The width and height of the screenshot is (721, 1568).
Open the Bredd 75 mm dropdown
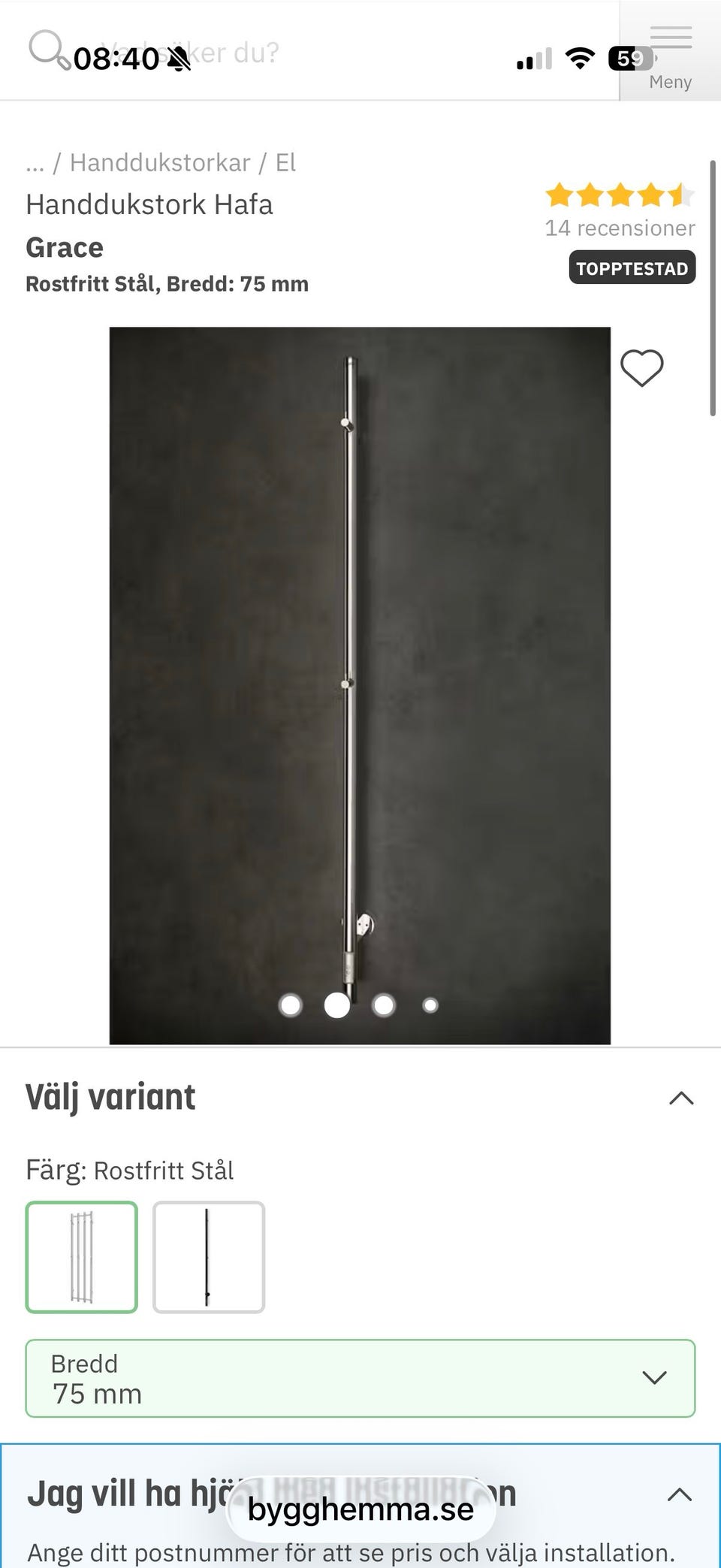coord(360,1378)
